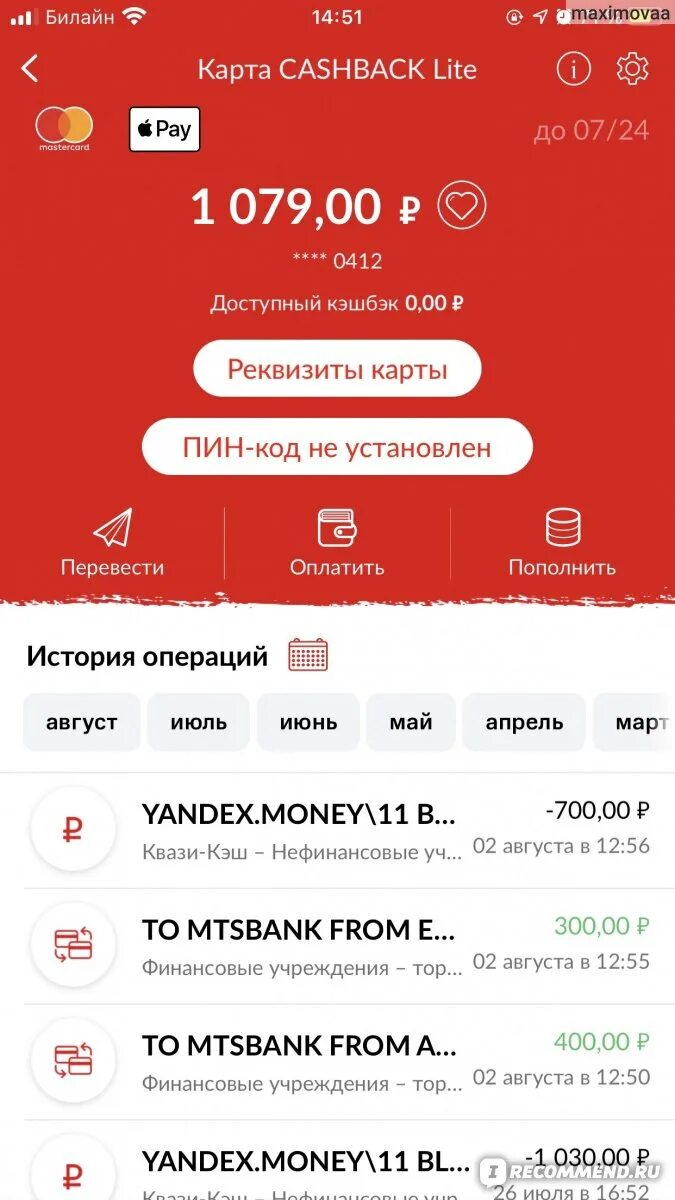Open Оплатить payments
This screenshot has height=1200, width=675.
(337, 543)
